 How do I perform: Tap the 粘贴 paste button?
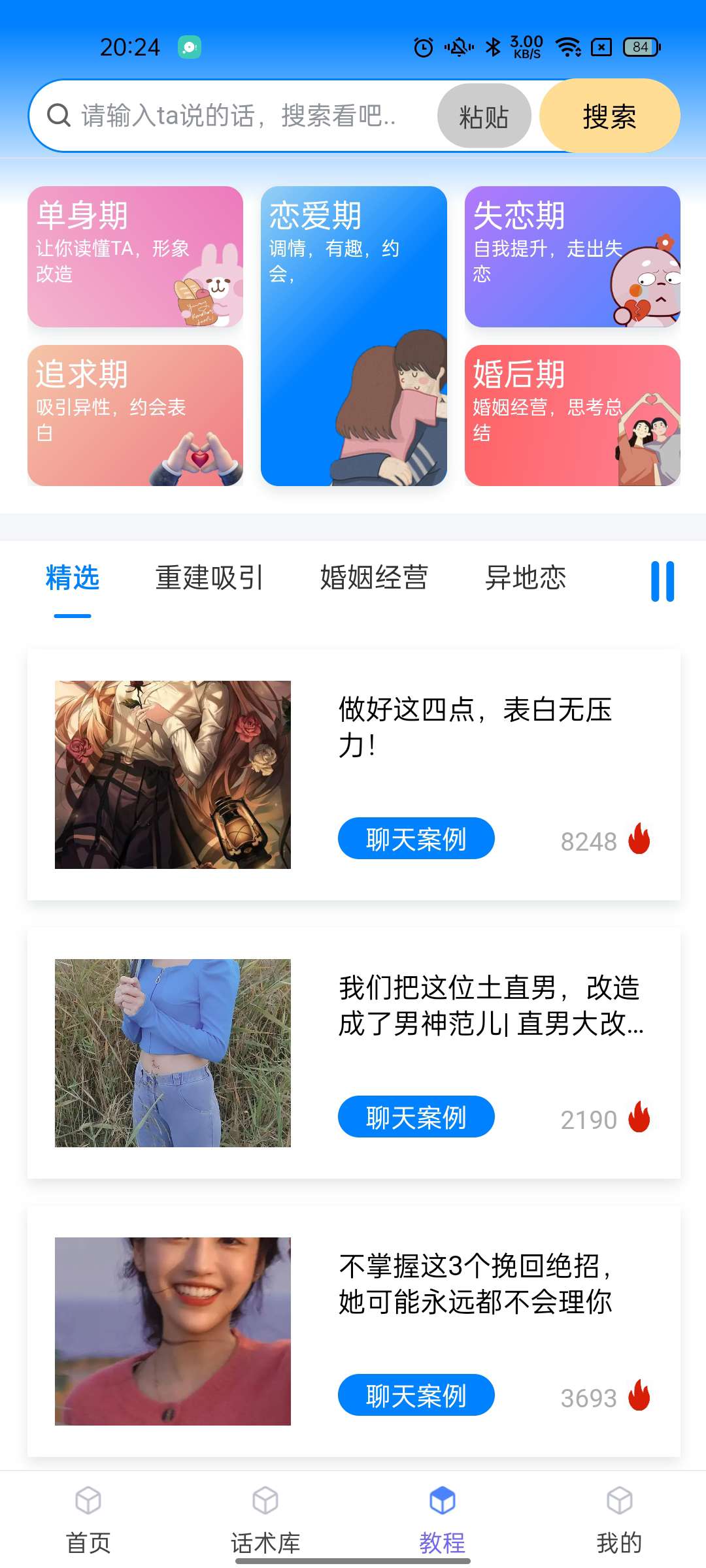click(x=484, y=115)
